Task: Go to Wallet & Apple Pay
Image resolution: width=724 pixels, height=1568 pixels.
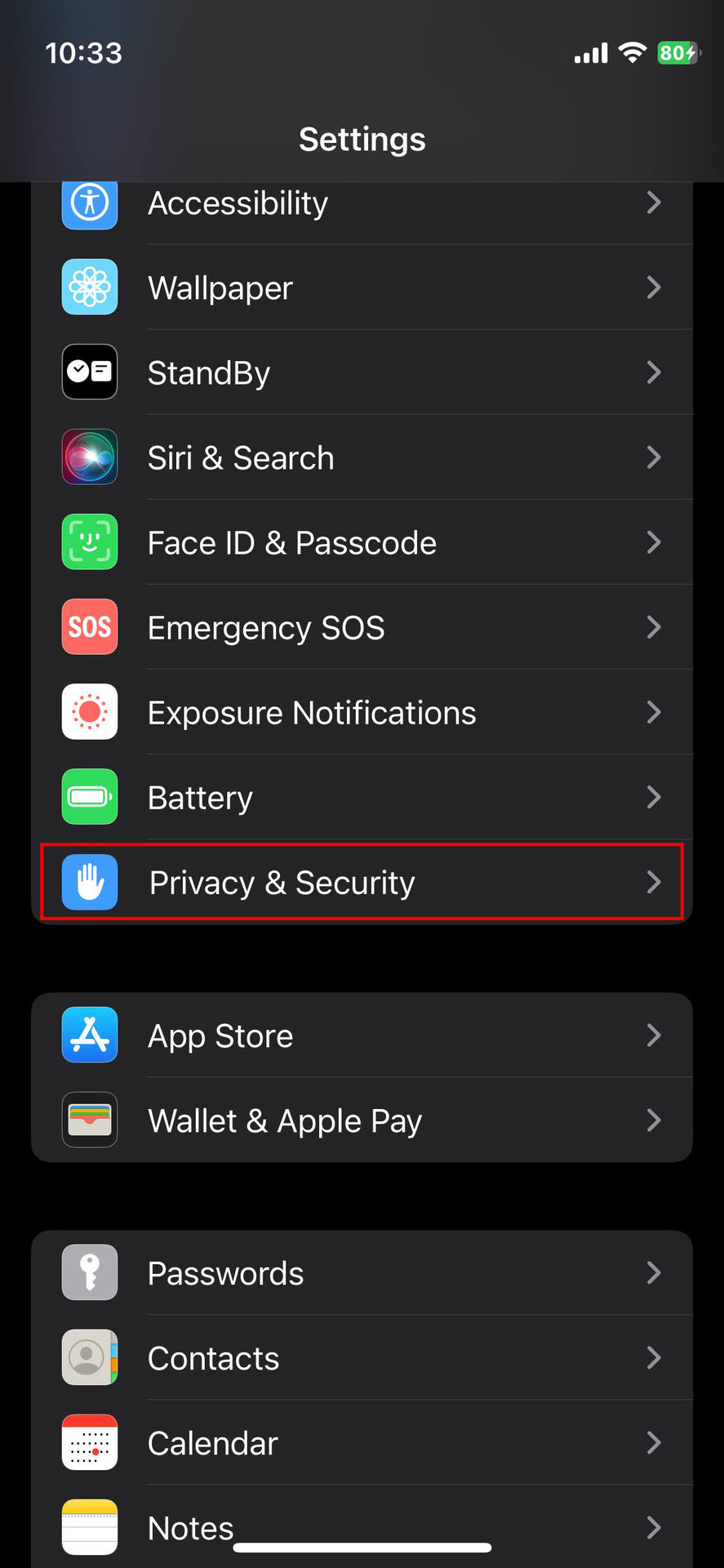Action: (x=362, y=1120)
